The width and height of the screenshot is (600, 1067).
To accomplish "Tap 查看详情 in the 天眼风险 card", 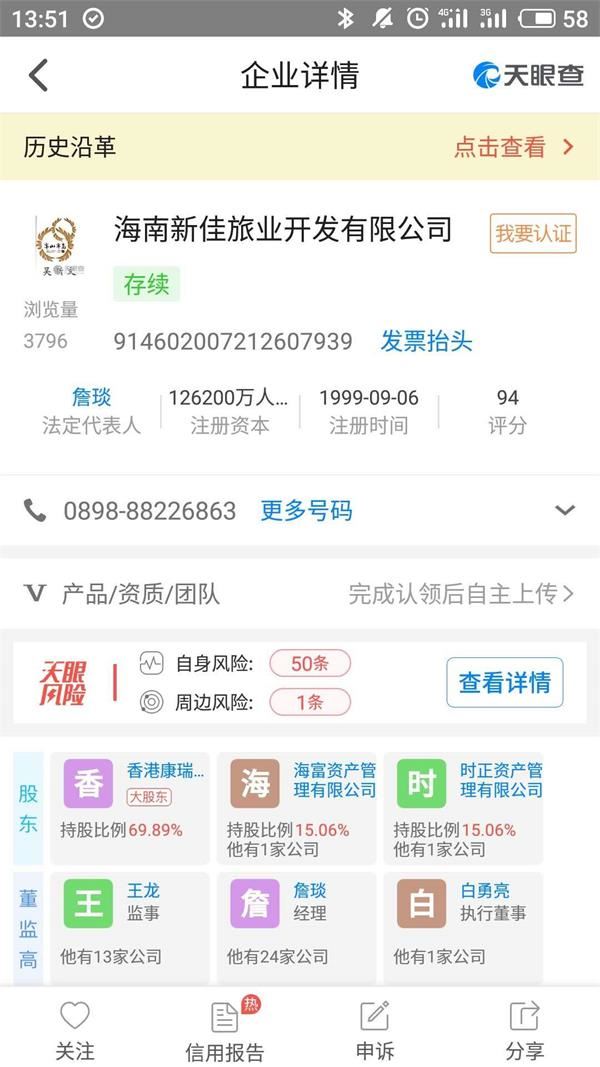I will (505, 683).
